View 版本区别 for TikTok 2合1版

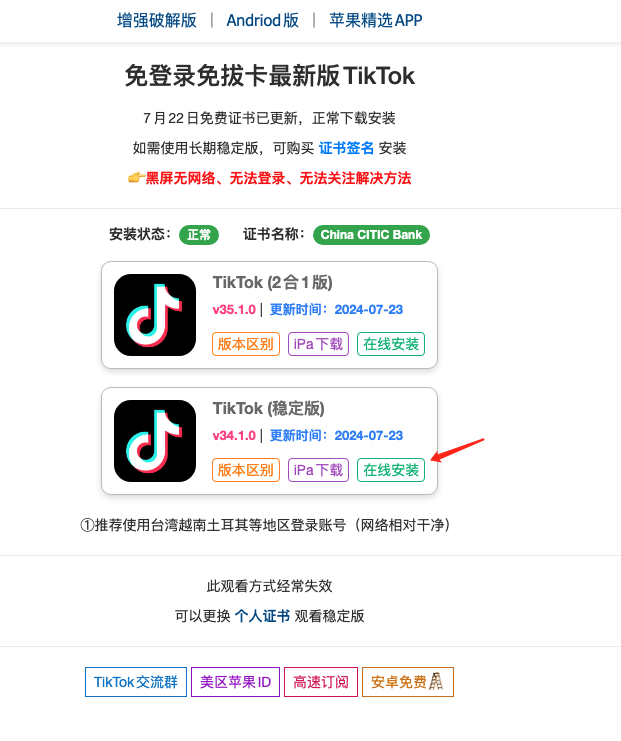pos(245,344)
